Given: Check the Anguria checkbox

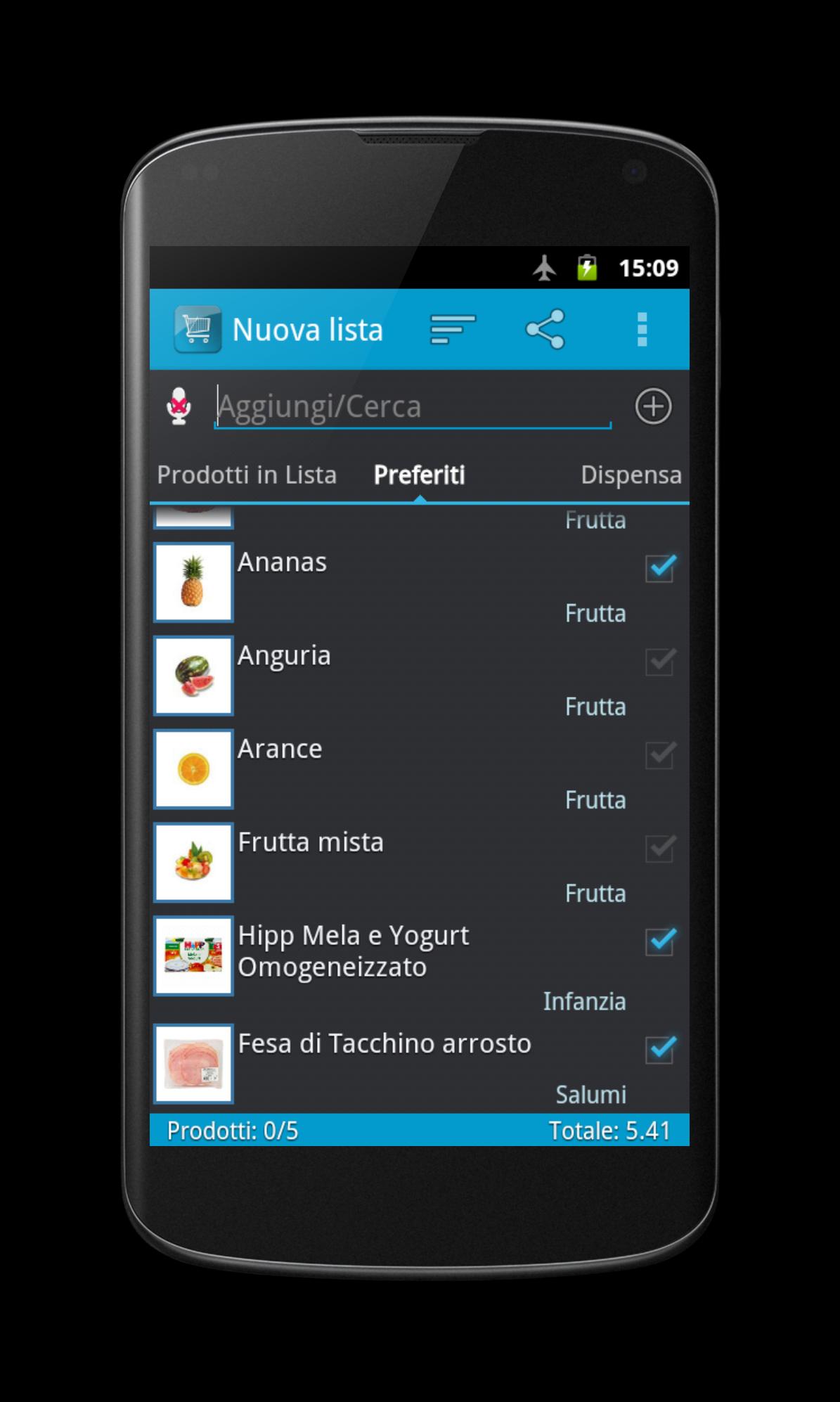Looking at the screenshot, I should pos(660,661).
